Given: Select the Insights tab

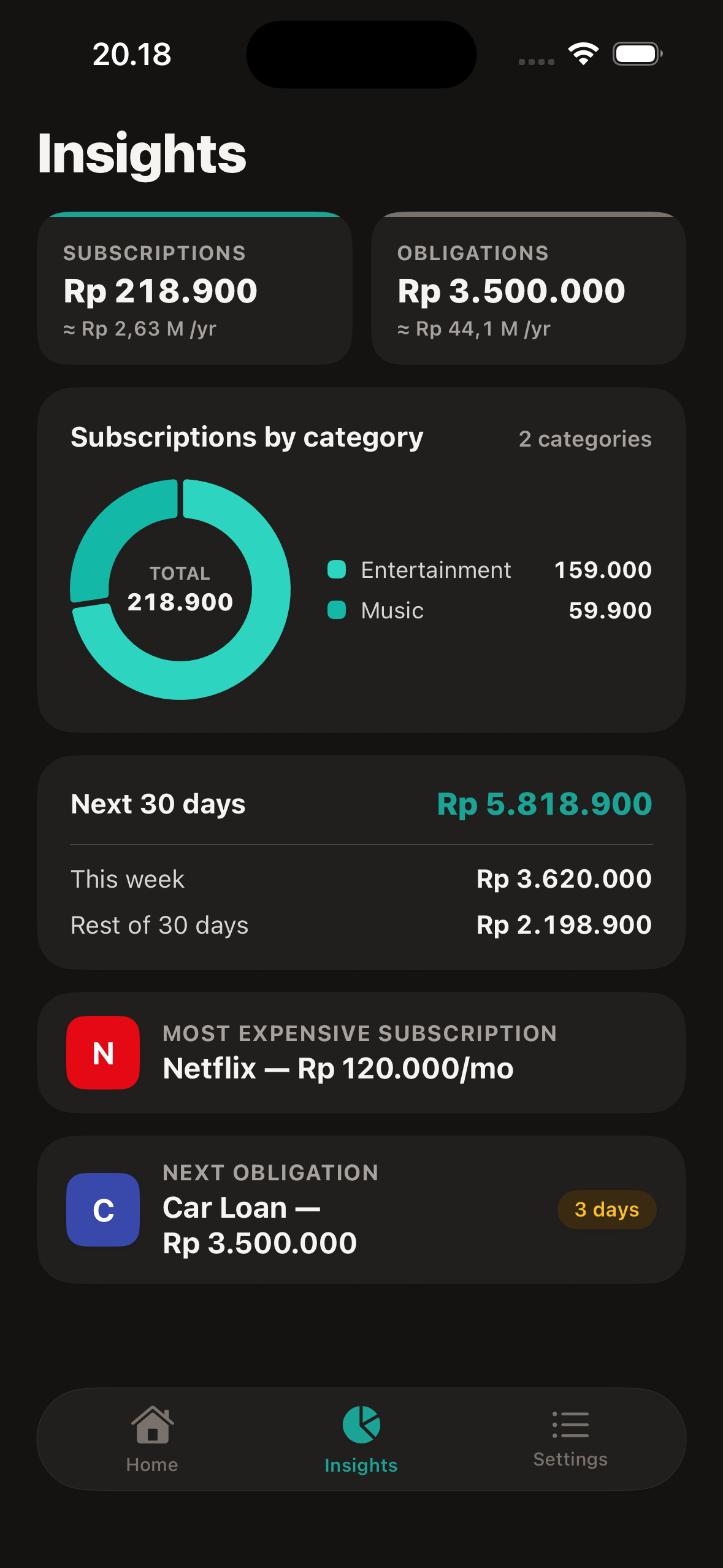Looking at the screenshot, I should point(361,1439).
